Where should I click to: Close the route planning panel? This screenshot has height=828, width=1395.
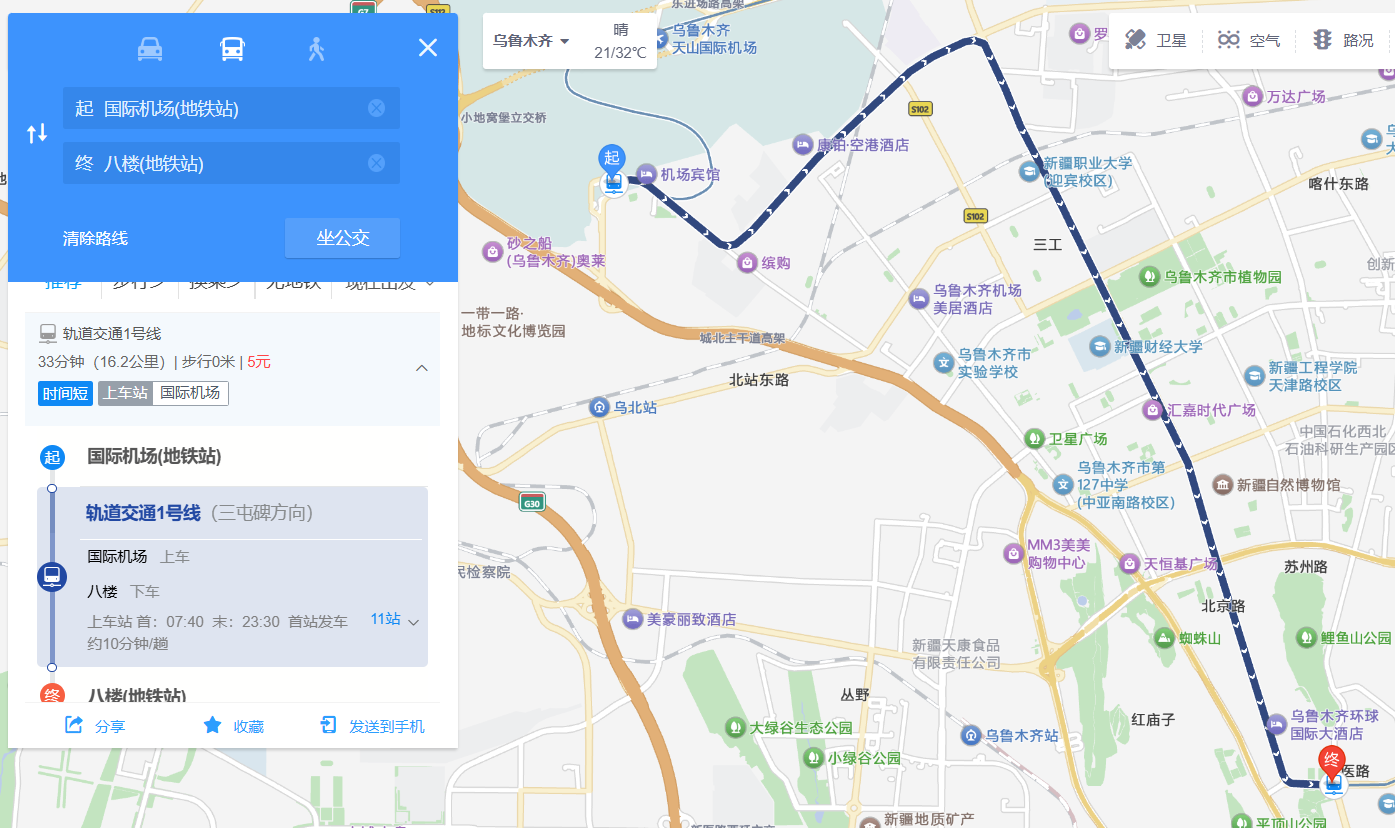tap(428, 48)
